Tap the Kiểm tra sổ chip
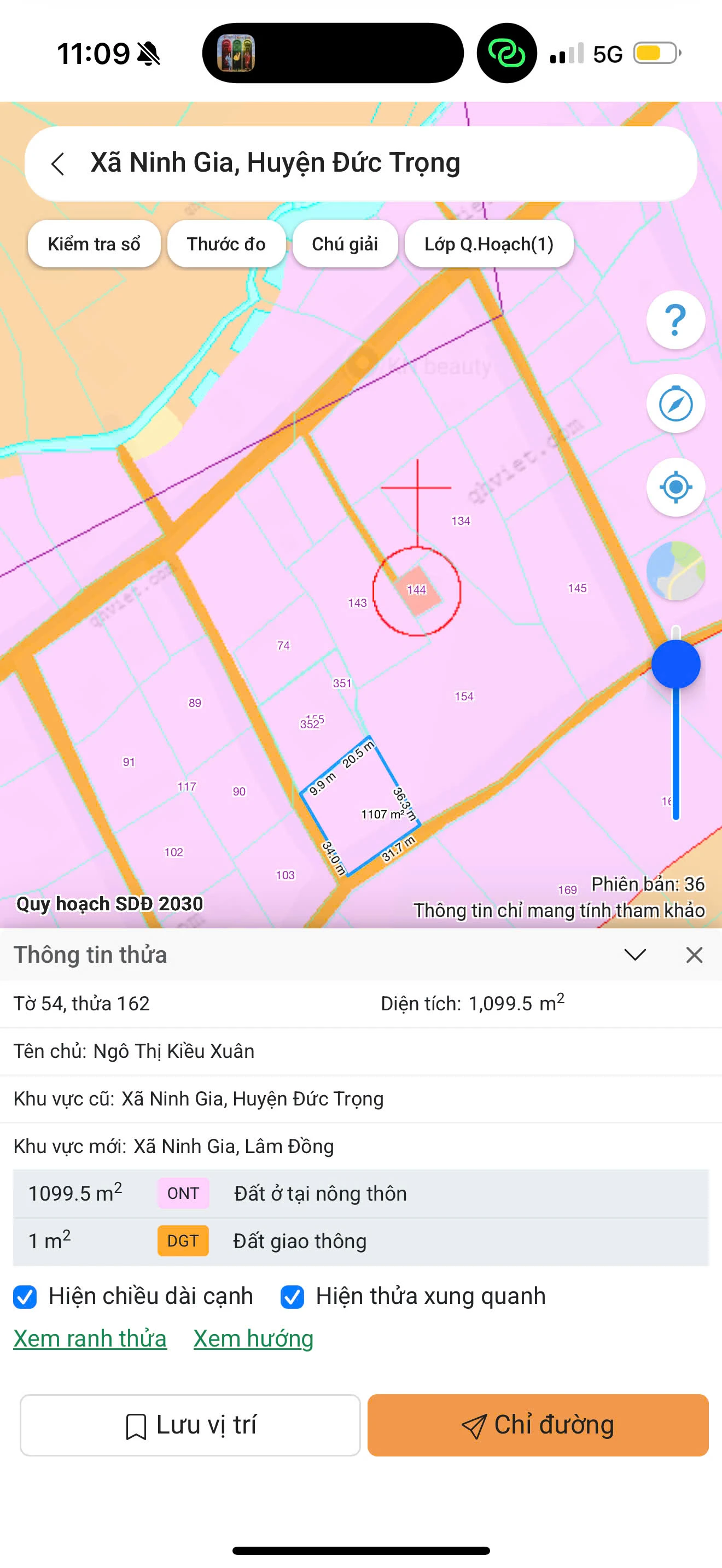722x1568 pixels. [x=95, y=244]
